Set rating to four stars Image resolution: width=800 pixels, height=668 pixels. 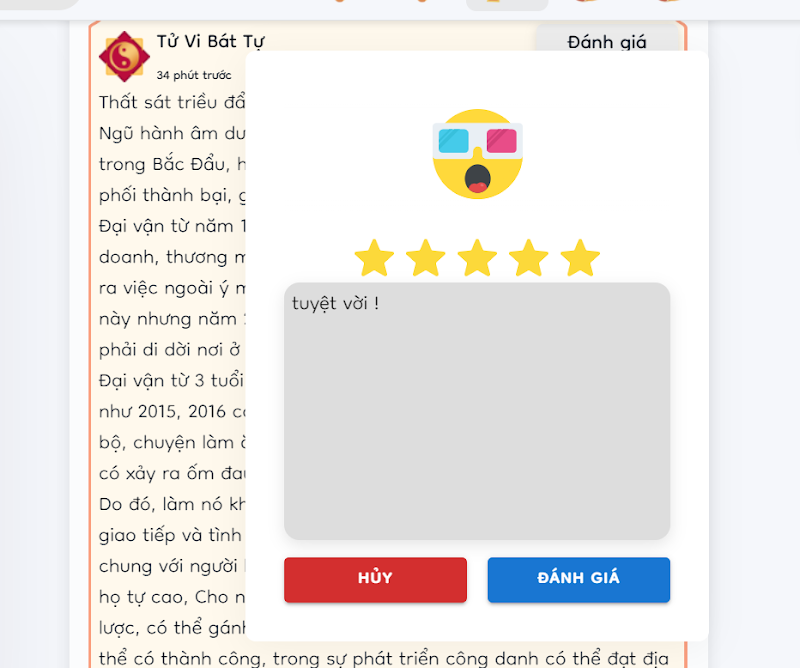(x=528, y=259)
